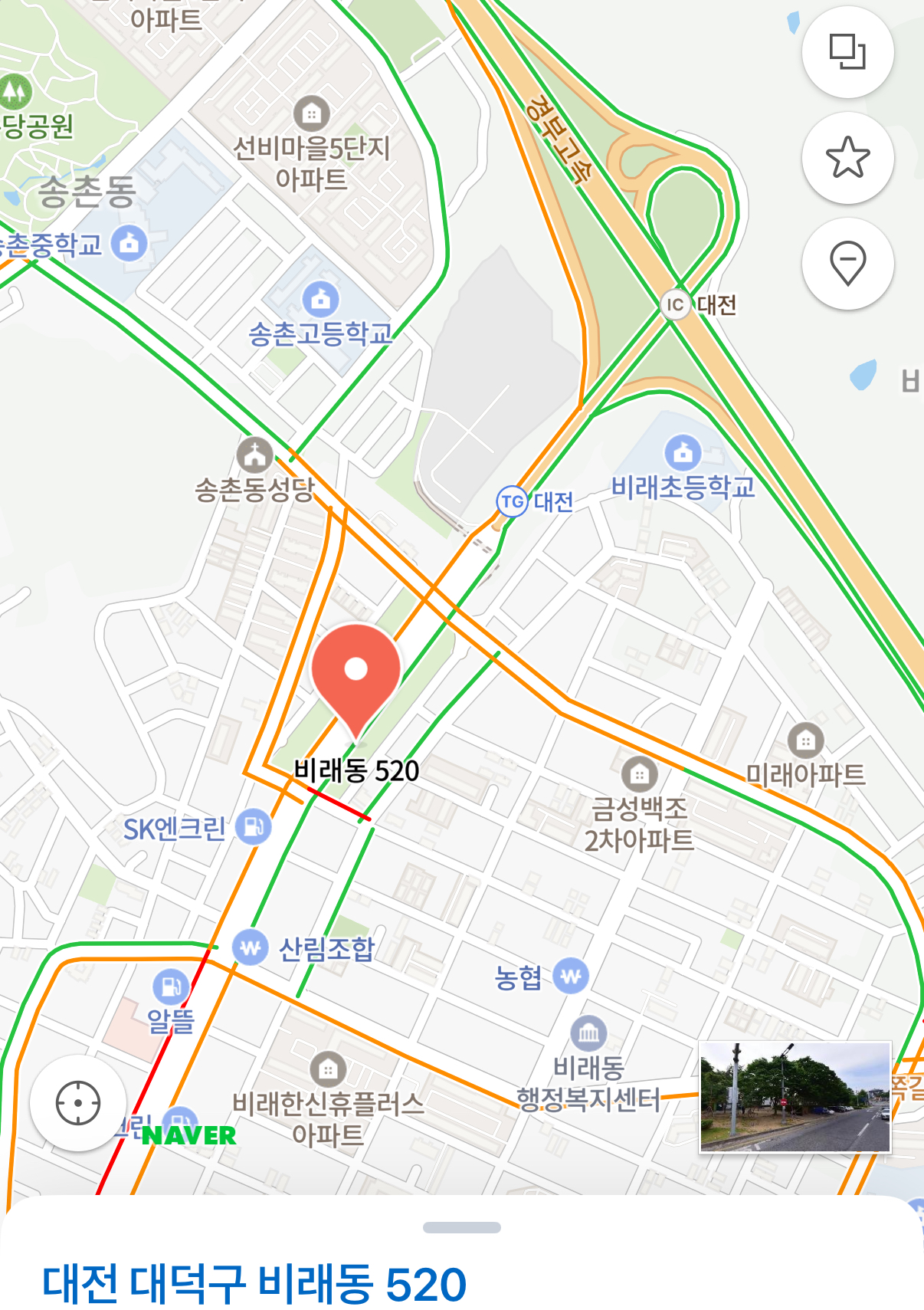Open address 대전 대덕구 비래동 520 details
924x1310 pixels.
point(254,1284)
